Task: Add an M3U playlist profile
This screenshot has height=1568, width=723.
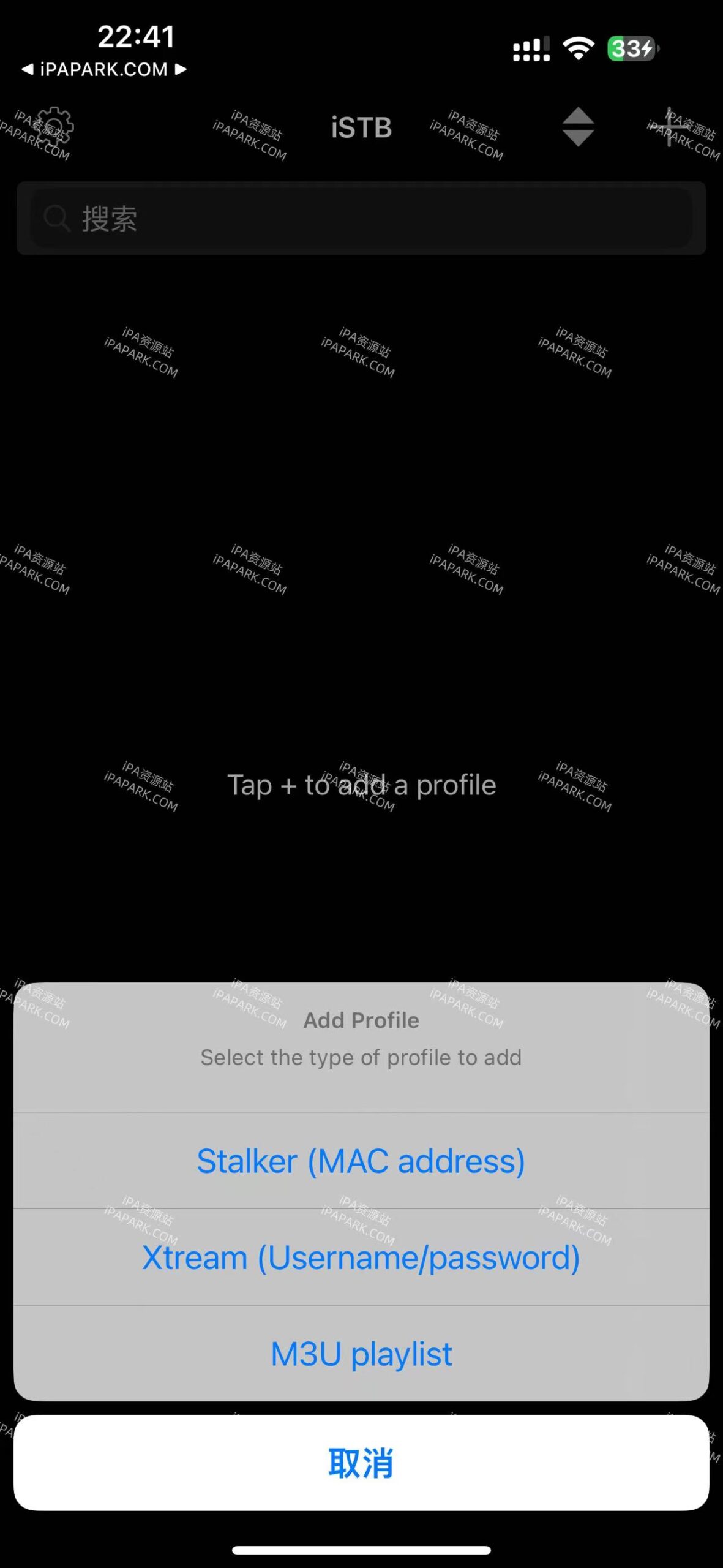Action: (361, 1354)
